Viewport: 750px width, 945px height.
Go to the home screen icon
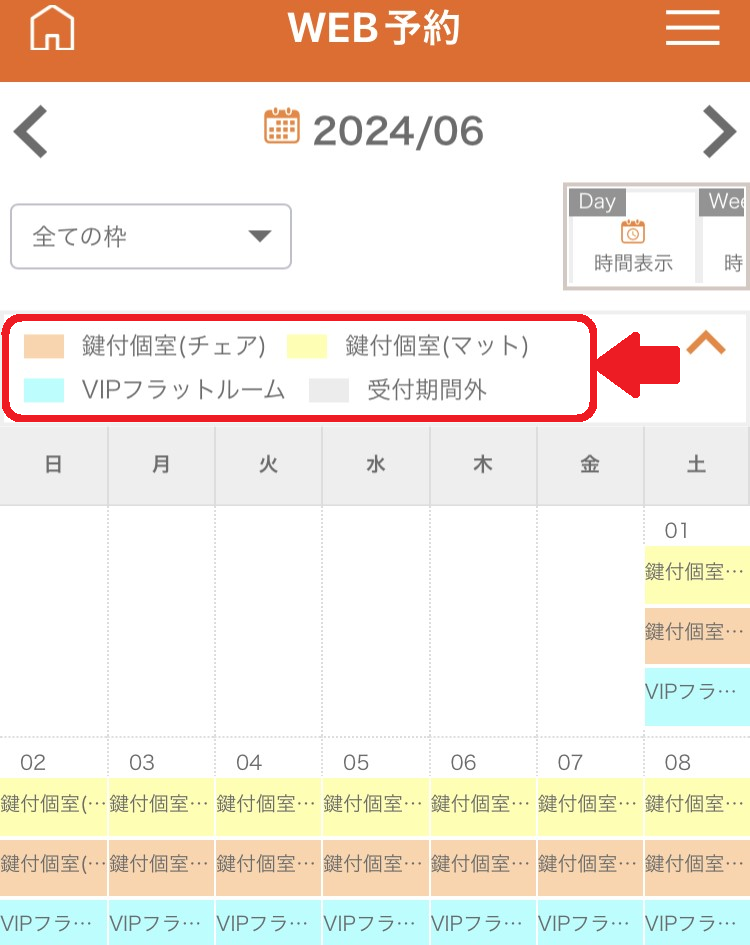pyautogui.click(x=52, y=28)
